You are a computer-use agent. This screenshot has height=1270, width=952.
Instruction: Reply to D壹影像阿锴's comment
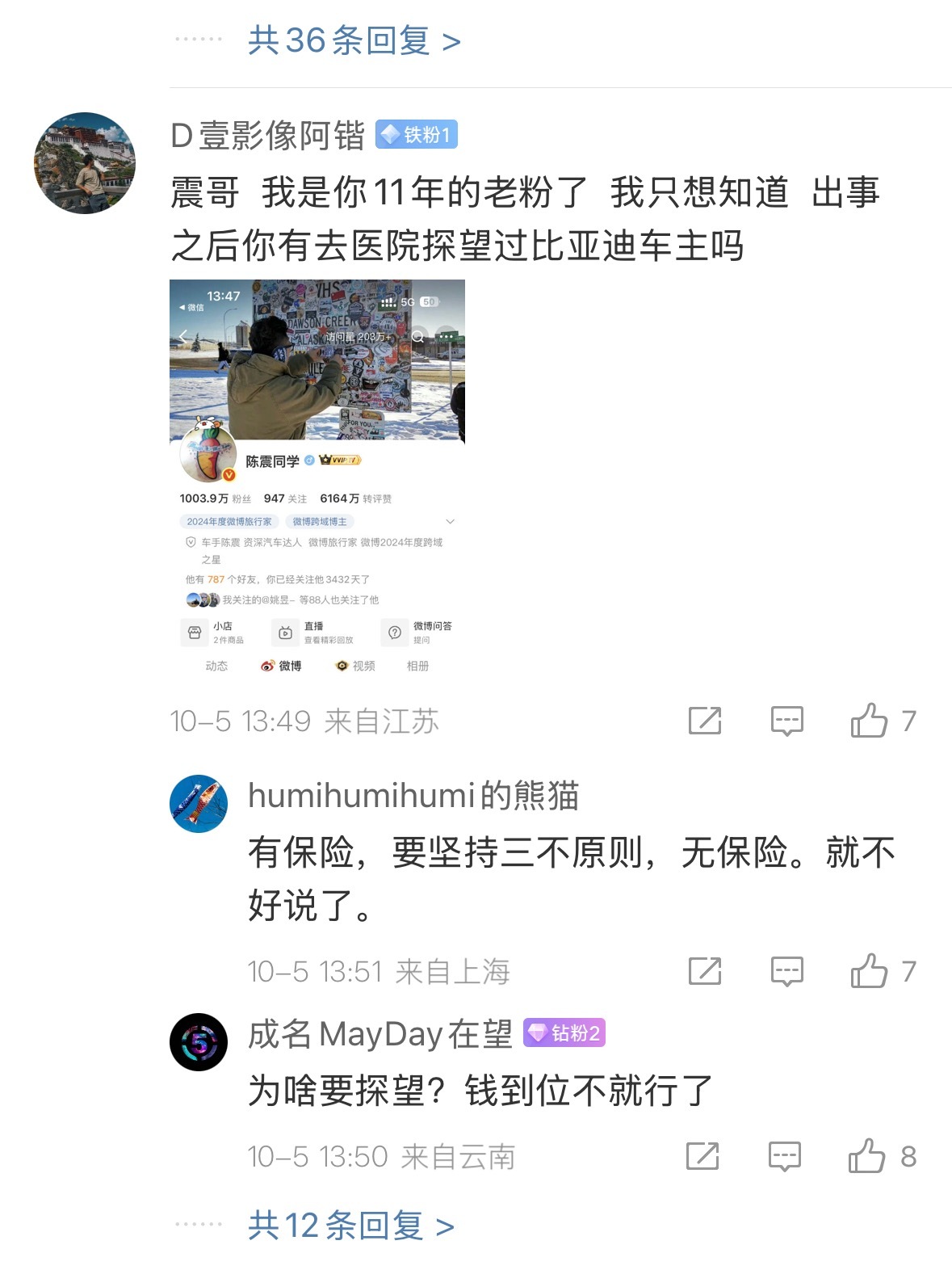(x=786, y=721)
